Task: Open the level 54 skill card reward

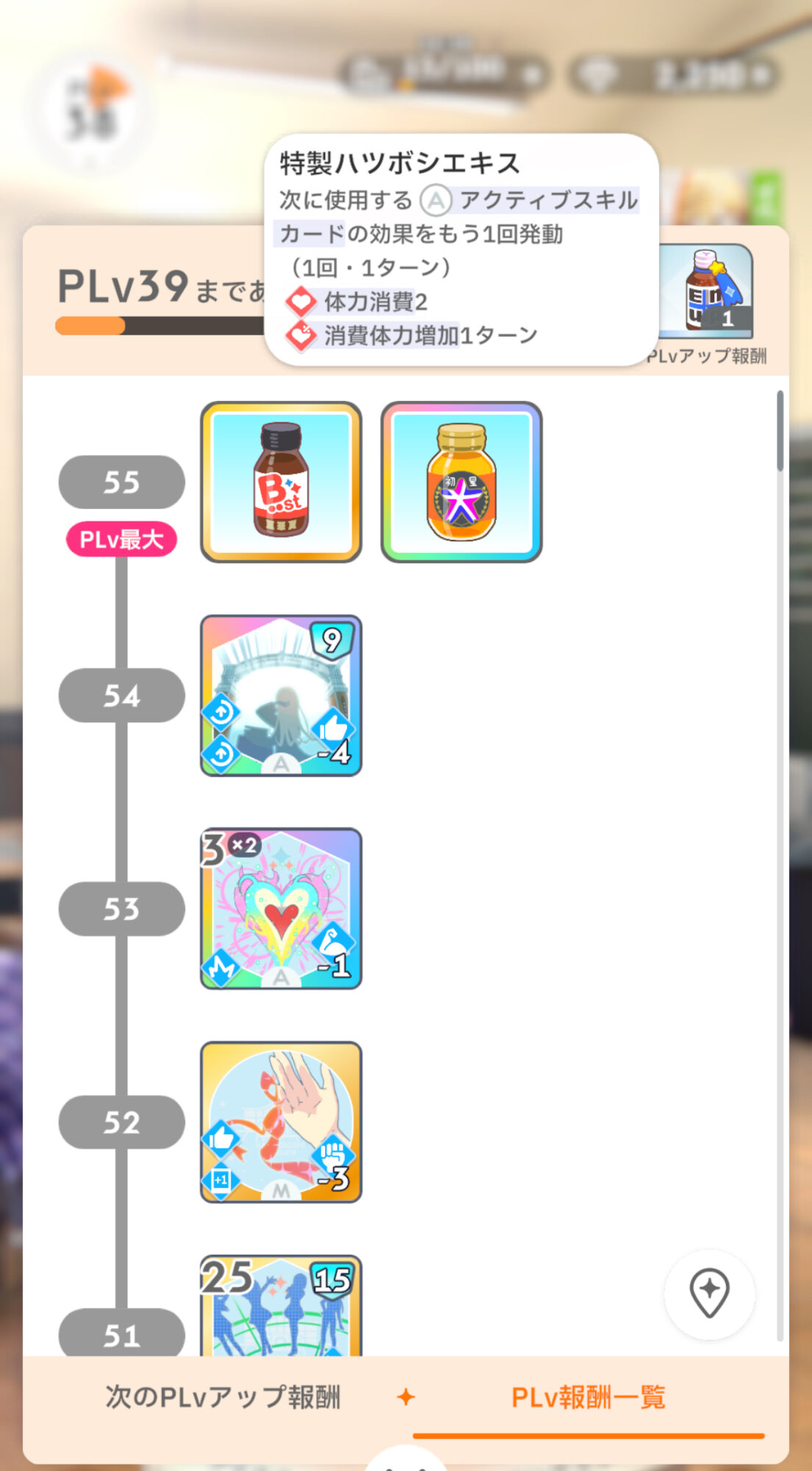Action: tap(281, 696)
